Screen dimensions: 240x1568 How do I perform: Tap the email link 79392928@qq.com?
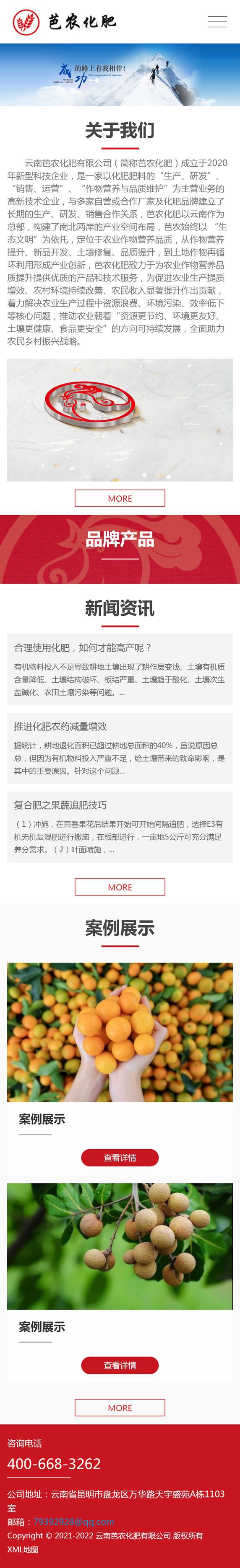pos(74,1521)
